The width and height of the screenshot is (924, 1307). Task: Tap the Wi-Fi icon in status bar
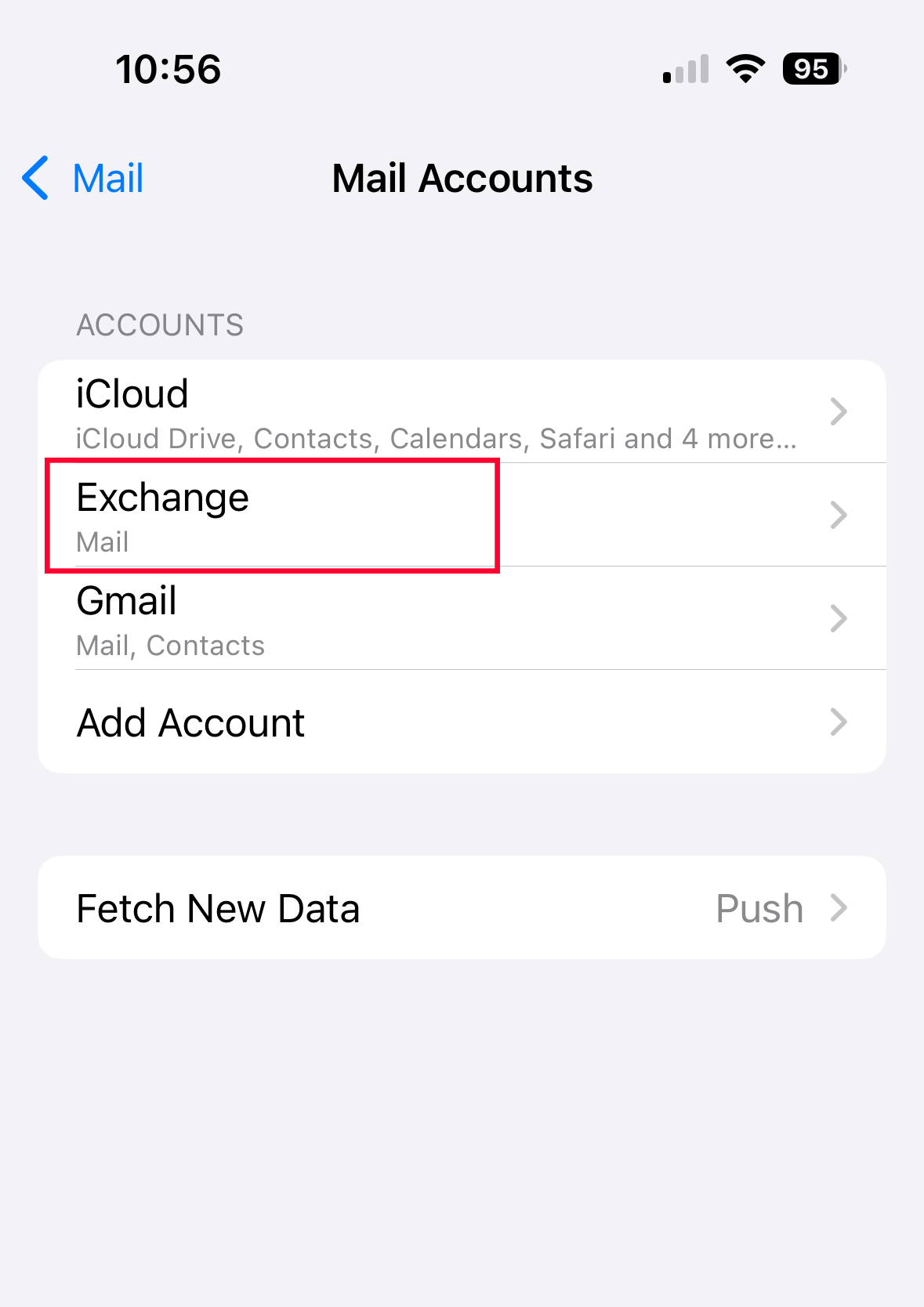pyautogui.click(x=745, y=69)
